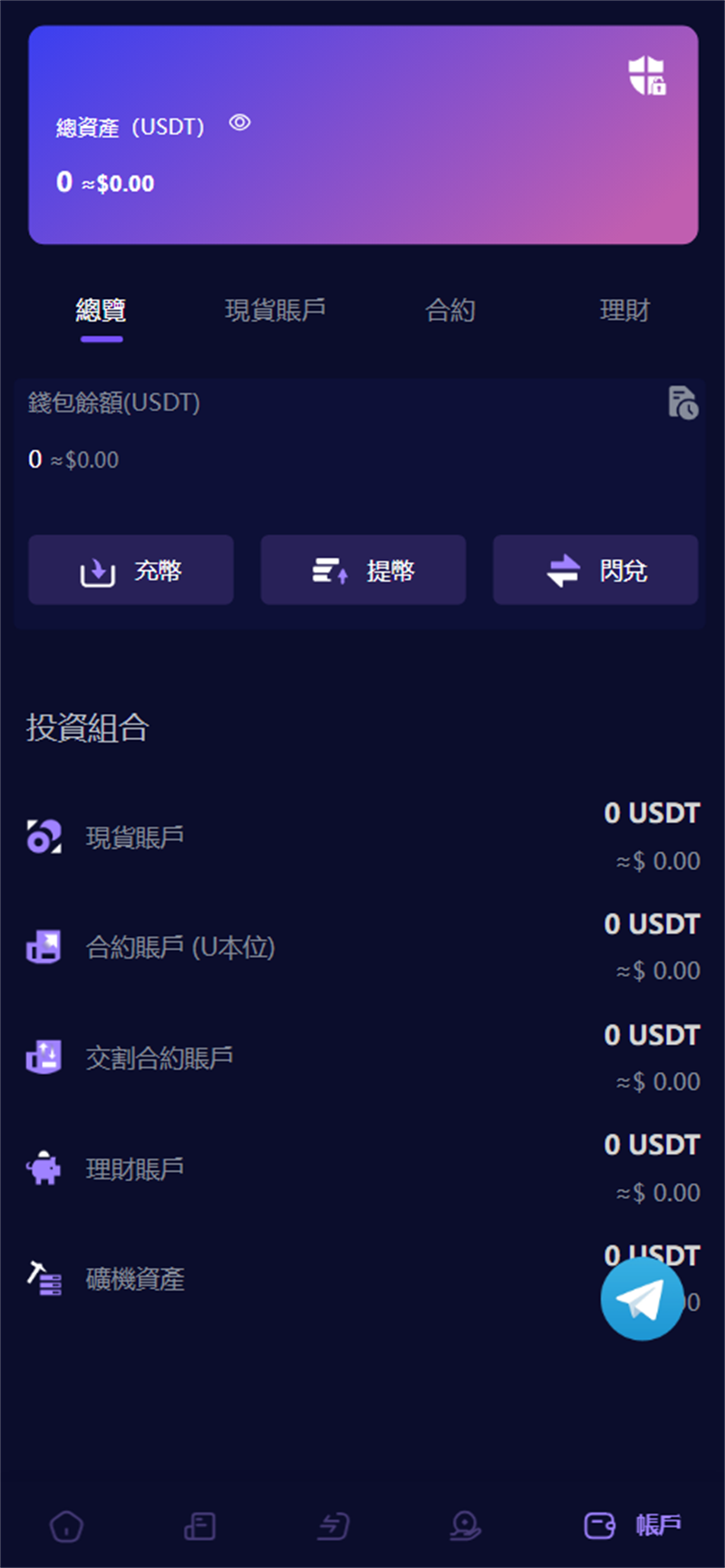
Task: Open 合約賬戶 (U本位) row
Action: coord(362,947)
